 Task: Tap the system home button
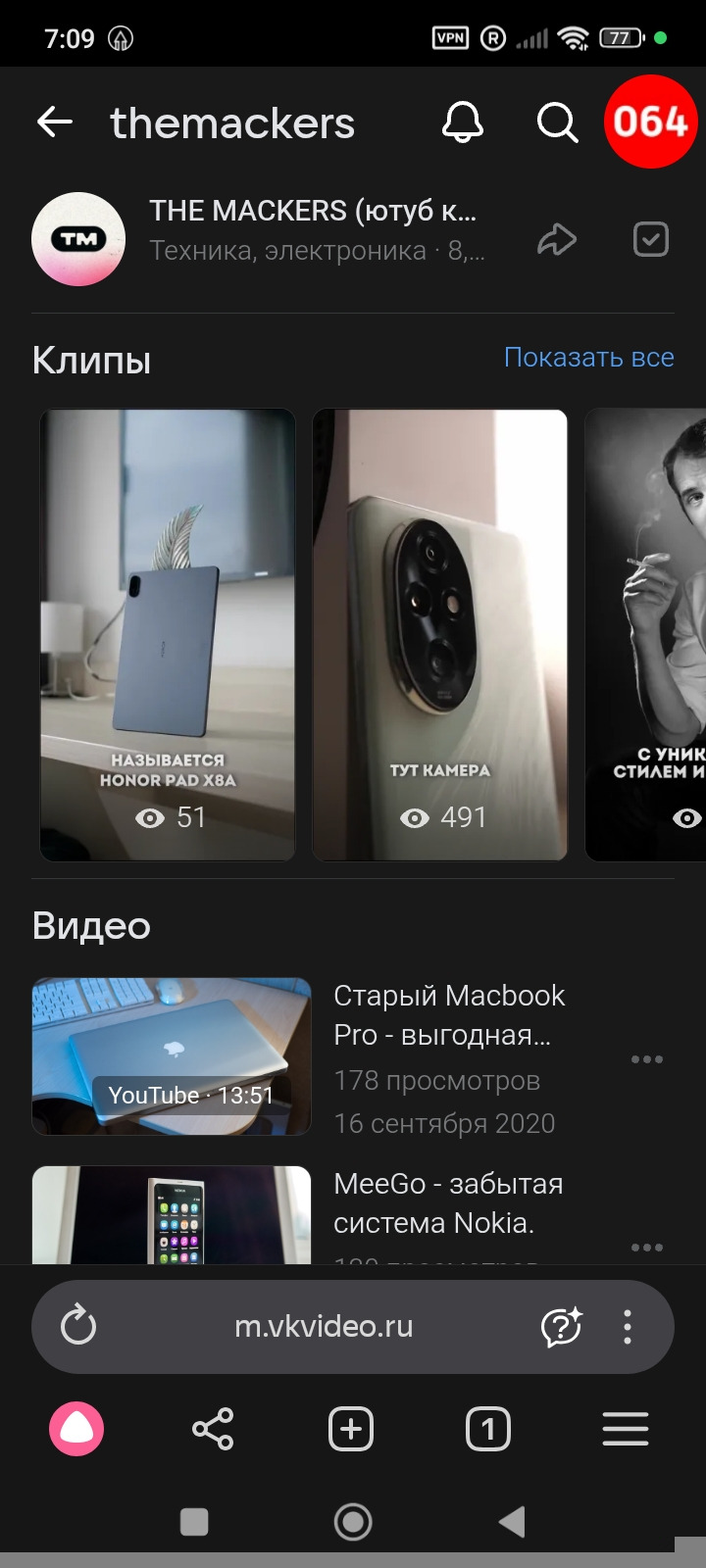[x=353, y=1522]
